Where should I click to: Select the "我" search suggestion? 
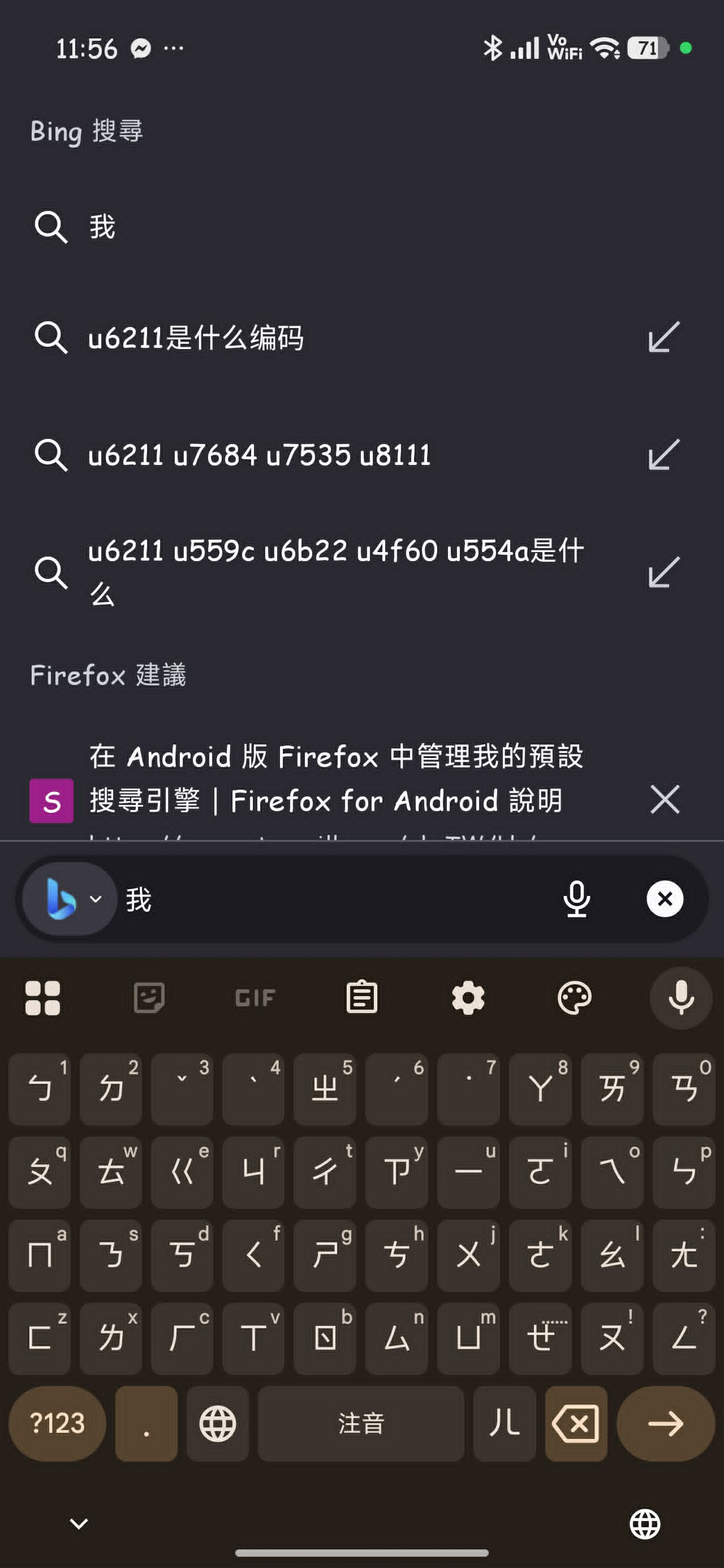(x=361, y=227)
